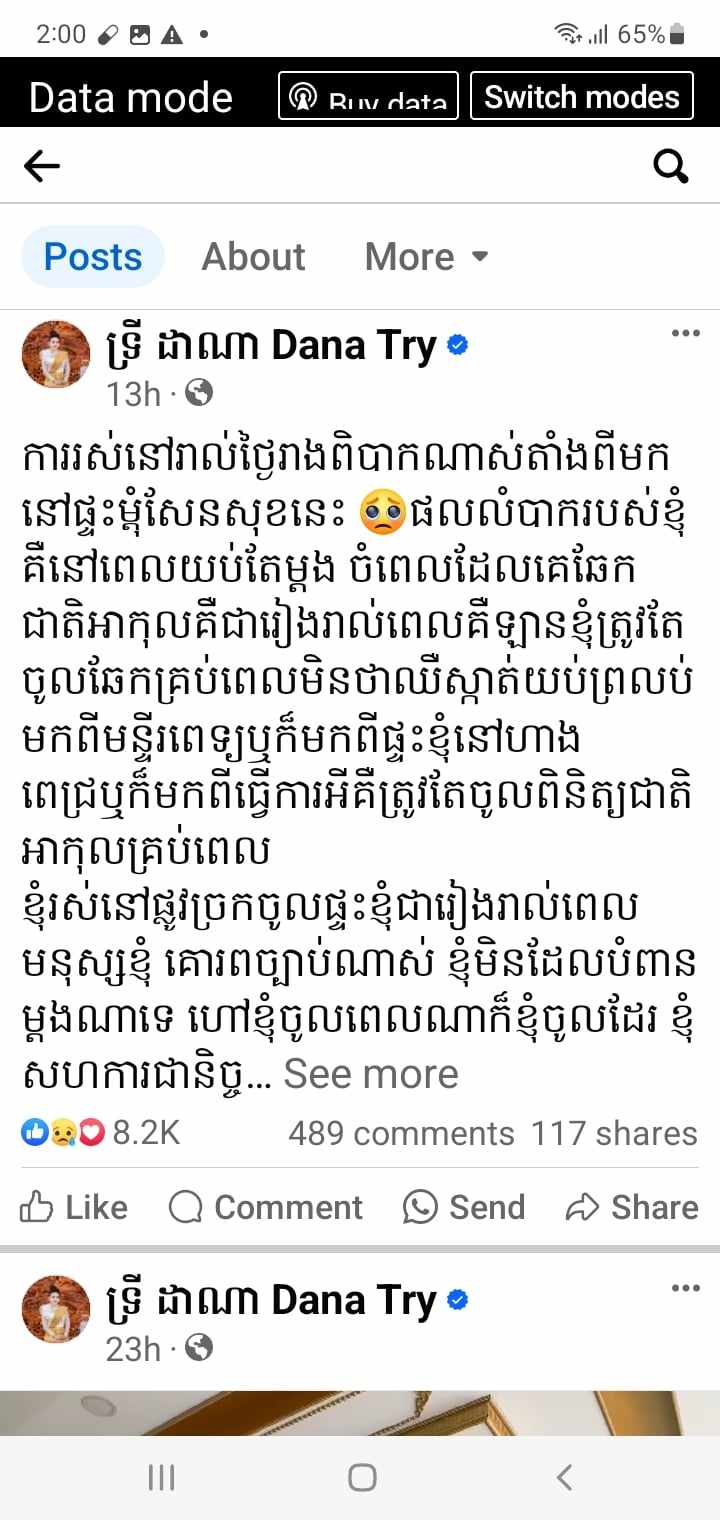720x1520 pixels.
Task: Open overflow menu on the 13h post
Action: 685,334
